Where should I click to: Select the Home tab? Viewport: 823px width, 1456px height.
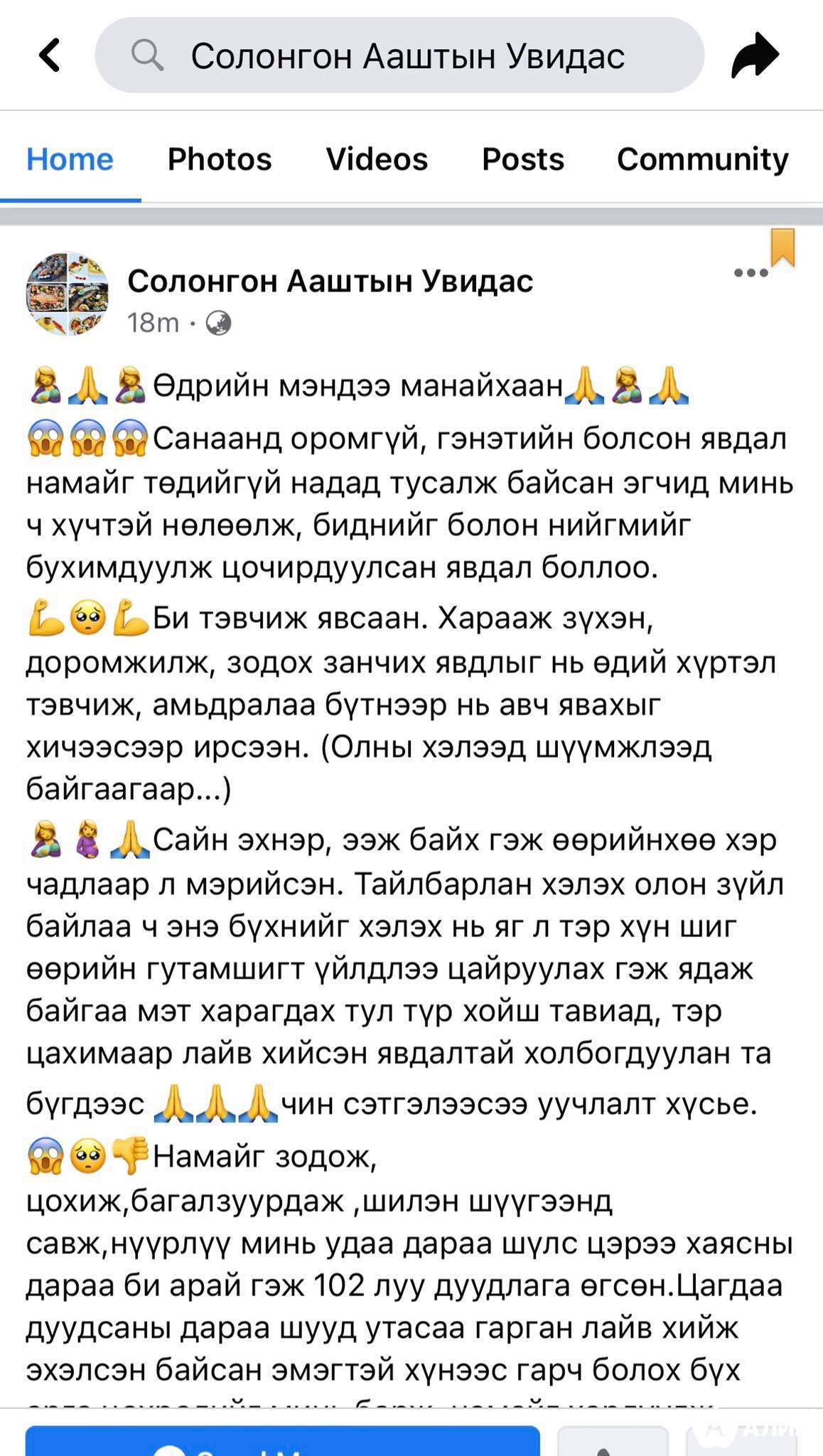point(70,159)
